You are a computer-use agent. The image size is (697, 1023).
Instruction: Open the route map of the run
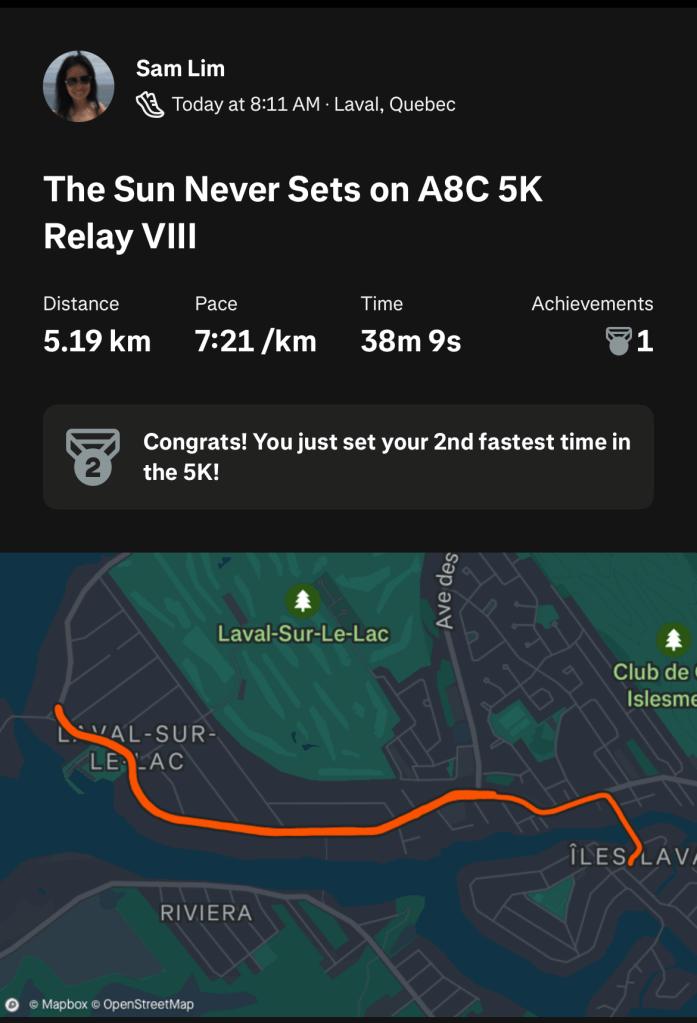[x=348, y=780]
